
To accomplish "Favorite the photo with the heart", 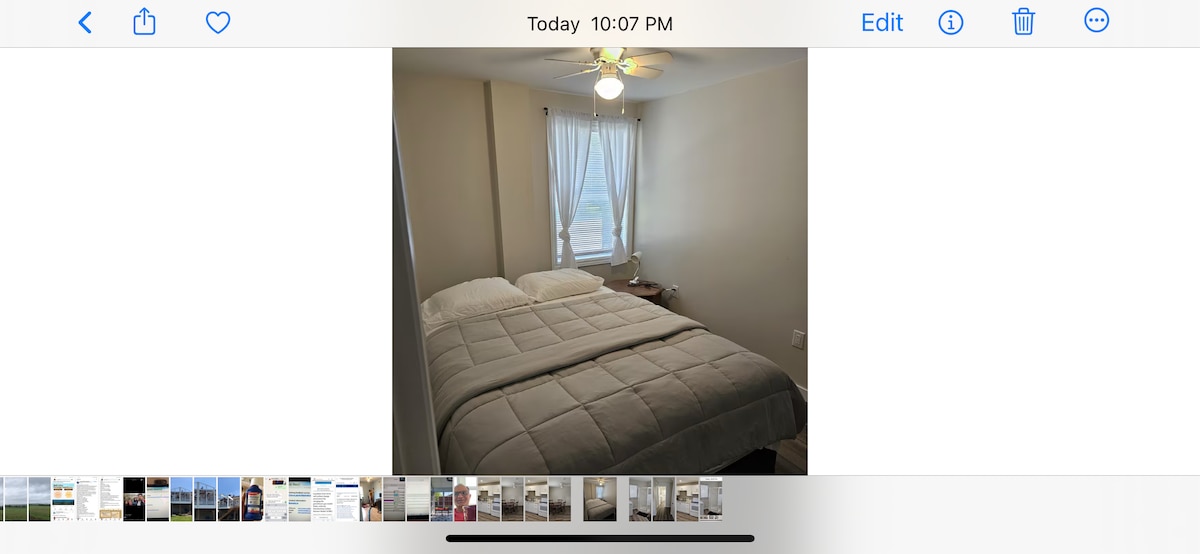I will pyautogui.click(x=218, y=22).
